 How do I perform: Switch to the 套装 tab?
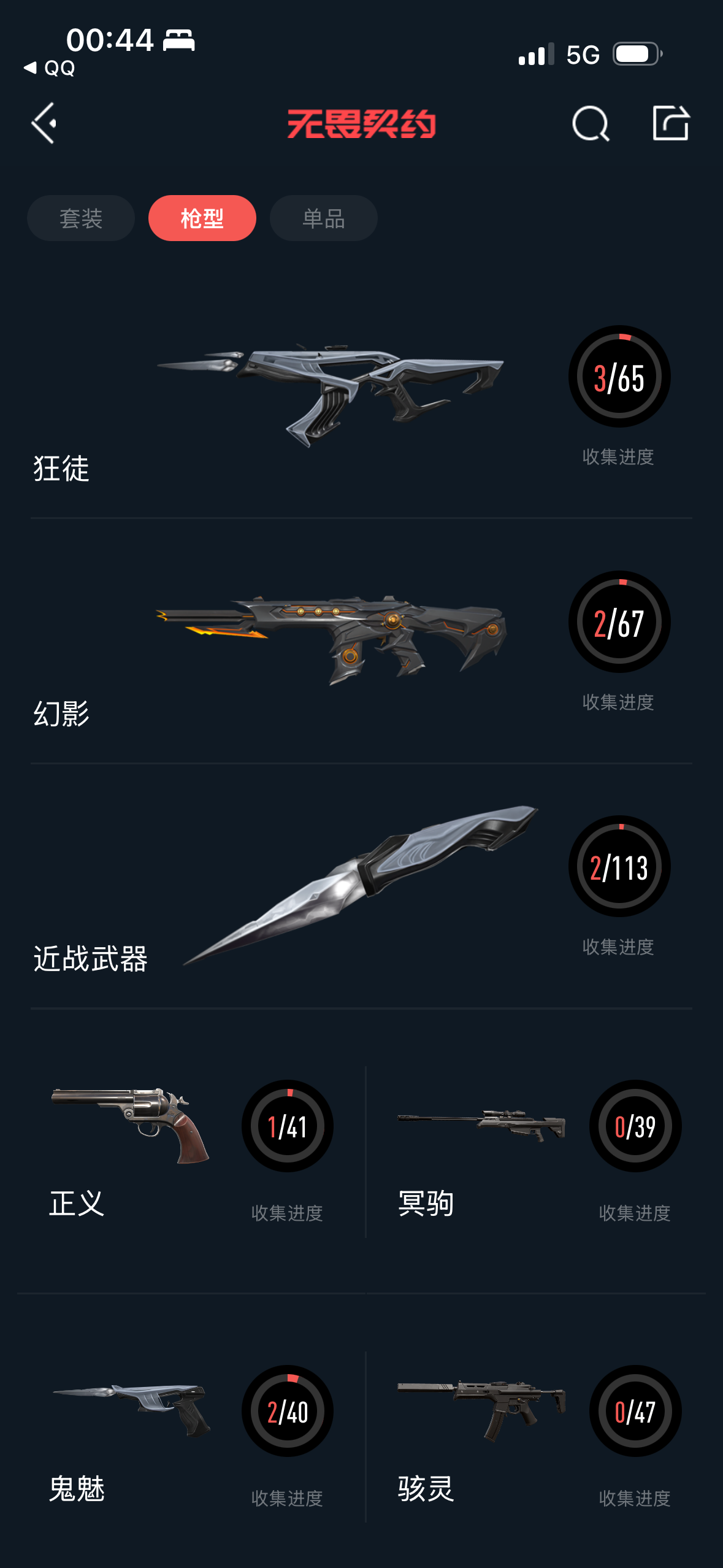[80, 218]
